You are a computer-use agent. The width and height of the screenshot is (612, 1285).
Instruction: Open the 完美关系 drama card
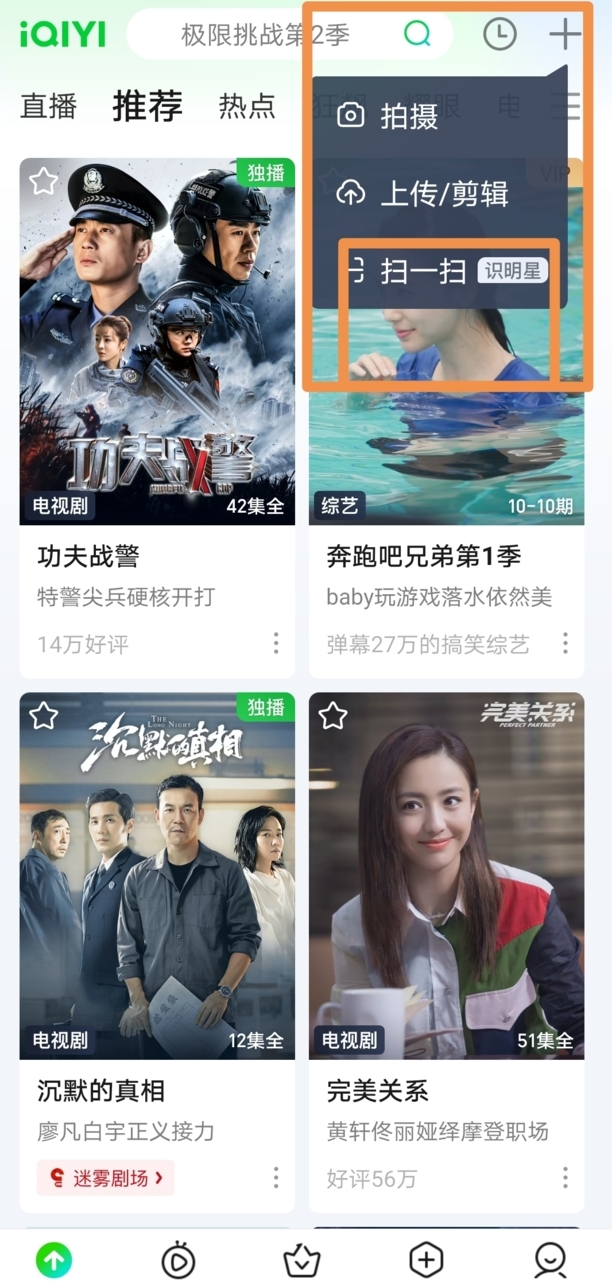pos(446,876)
